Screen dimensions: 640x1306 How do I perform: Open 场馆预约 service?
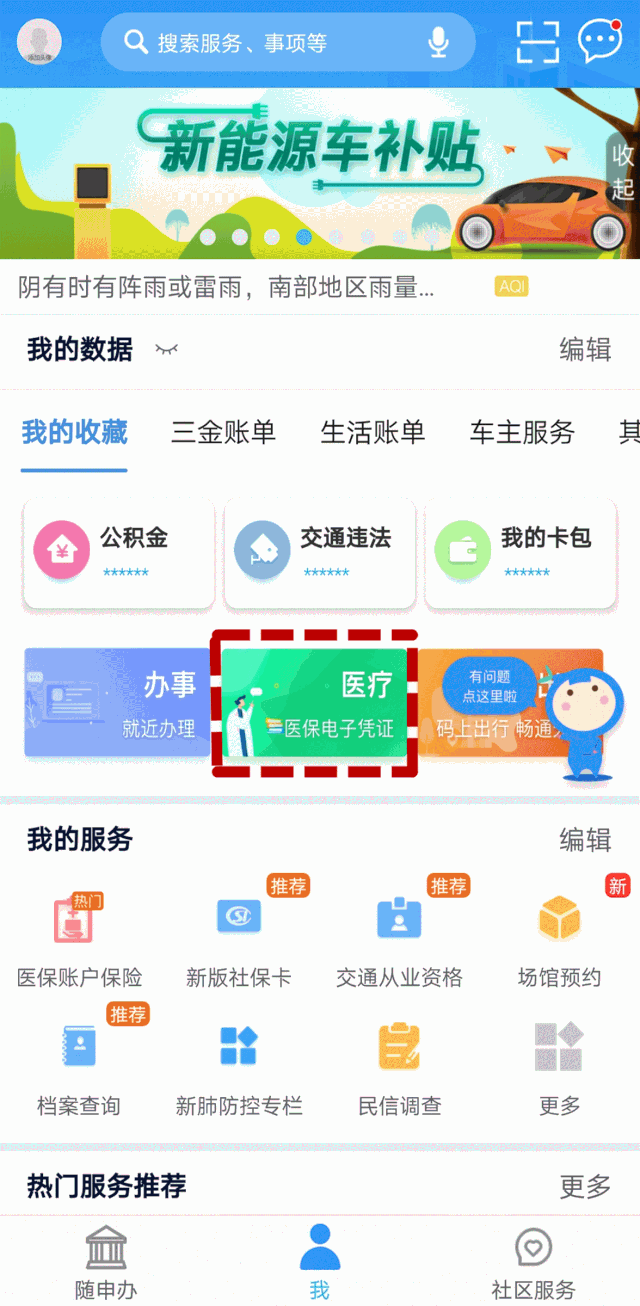click(559, 937)
